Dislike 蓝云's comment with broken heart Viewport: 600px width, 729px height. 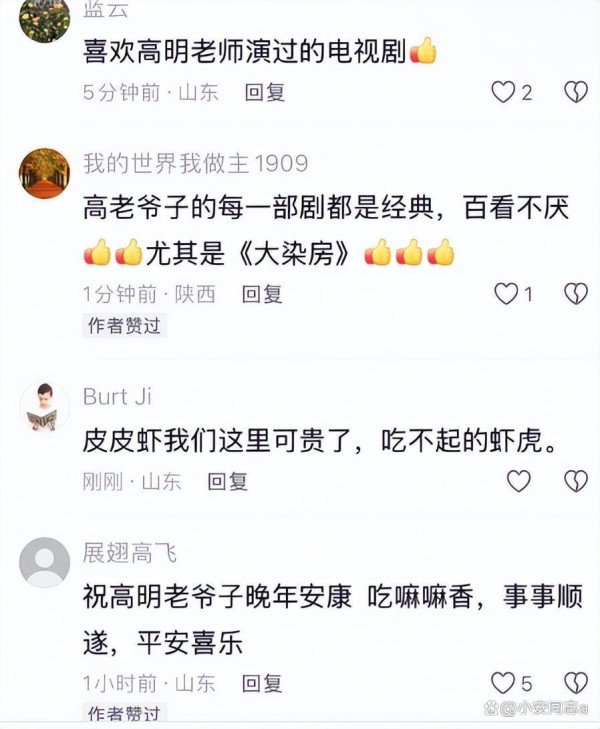(x=575, y=93)
